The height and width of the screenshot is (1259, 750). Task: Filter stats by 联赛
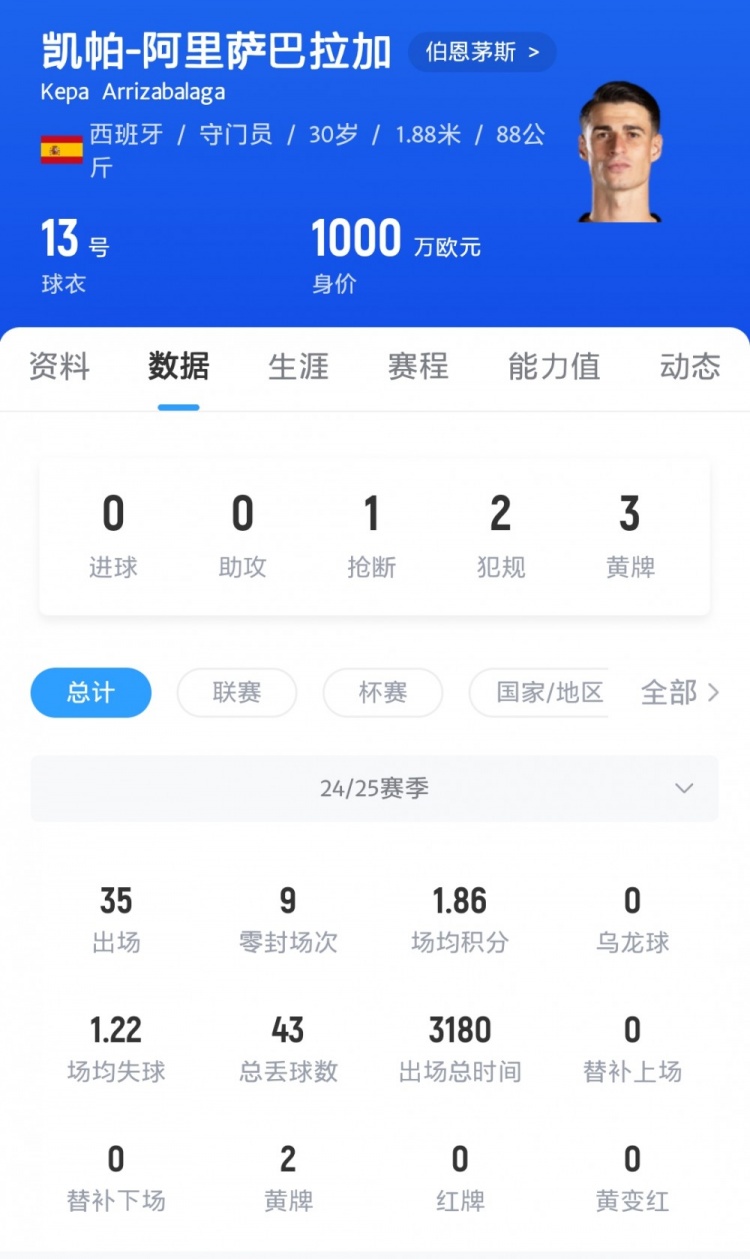(237, 693)
